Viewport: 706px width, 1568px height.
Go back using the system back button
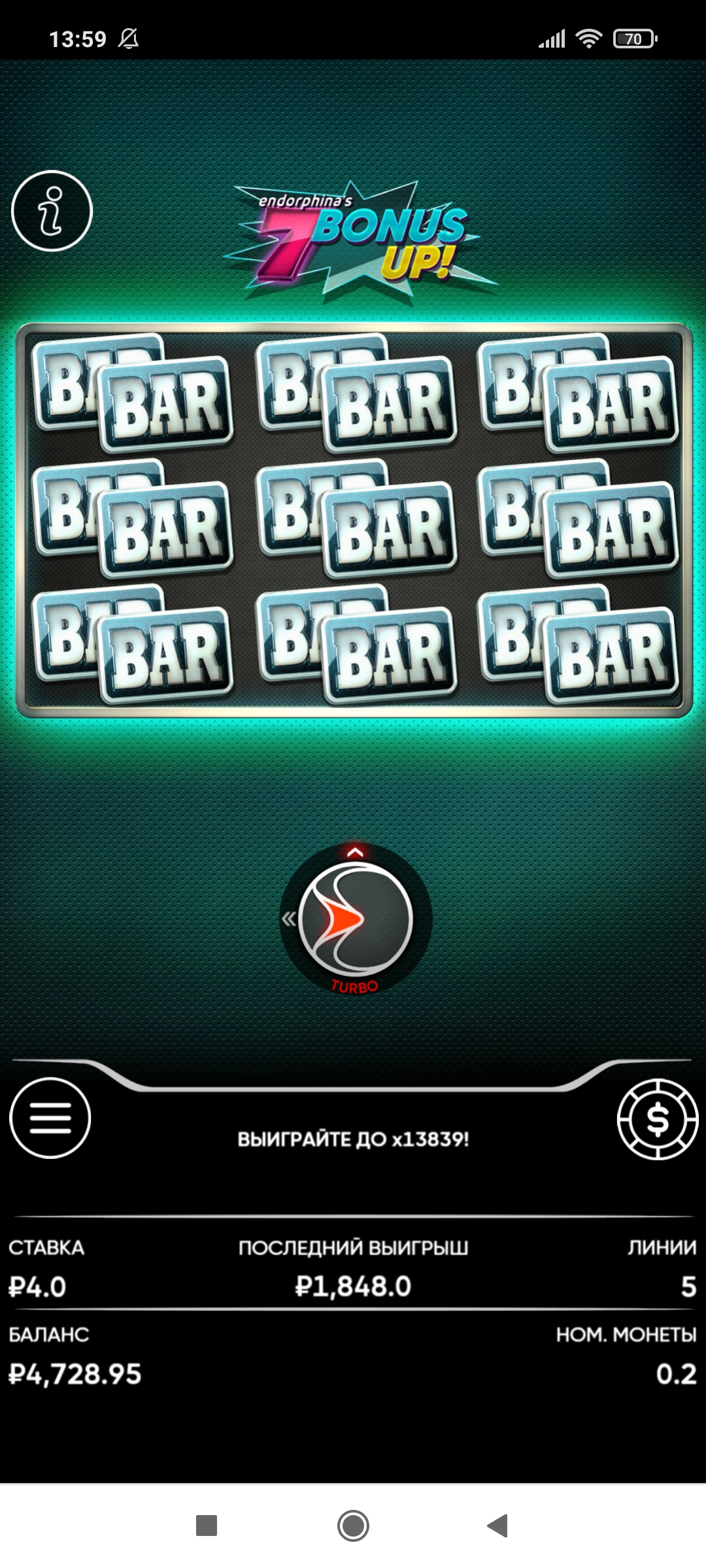click(x=498, y=1526)
